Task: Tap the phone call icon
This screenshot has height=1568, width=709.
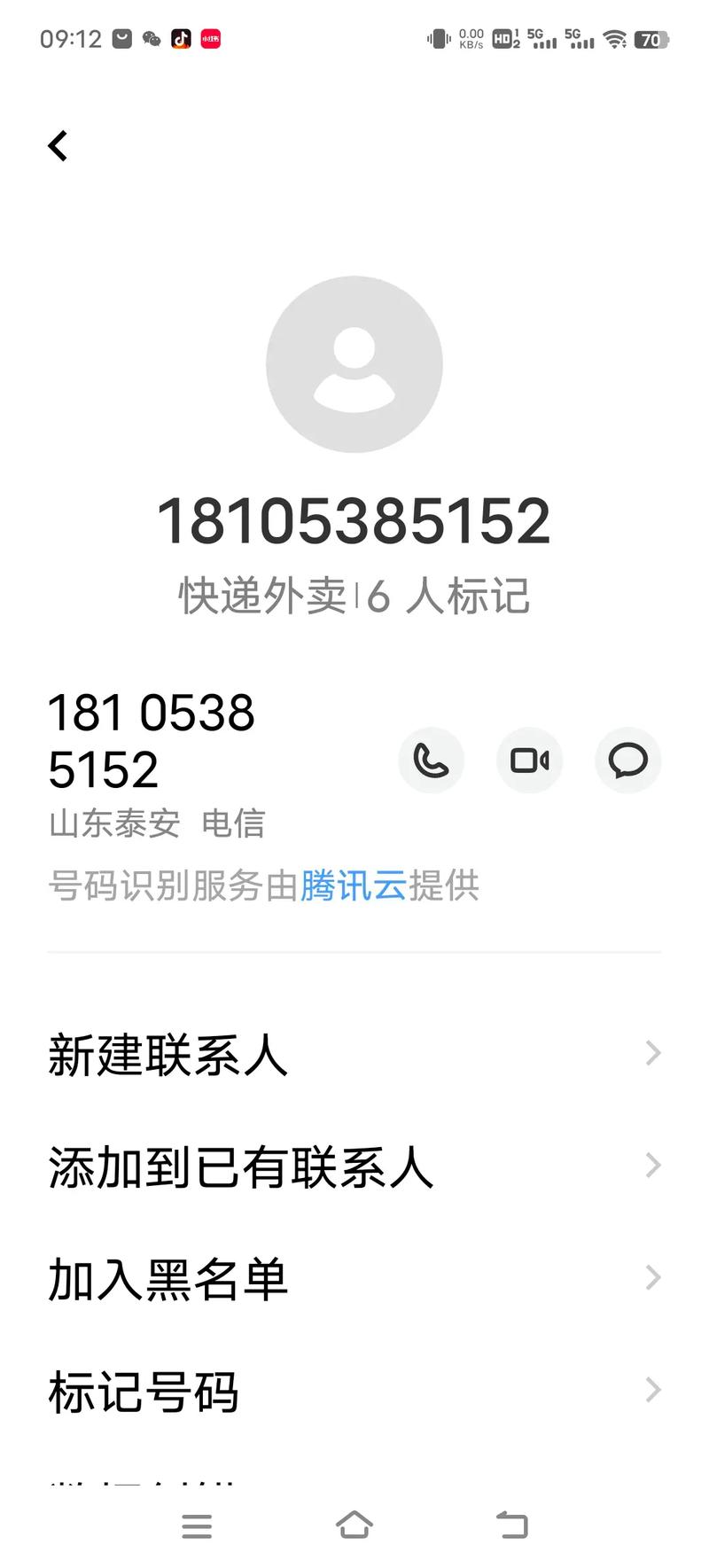Action: (432, 761)
